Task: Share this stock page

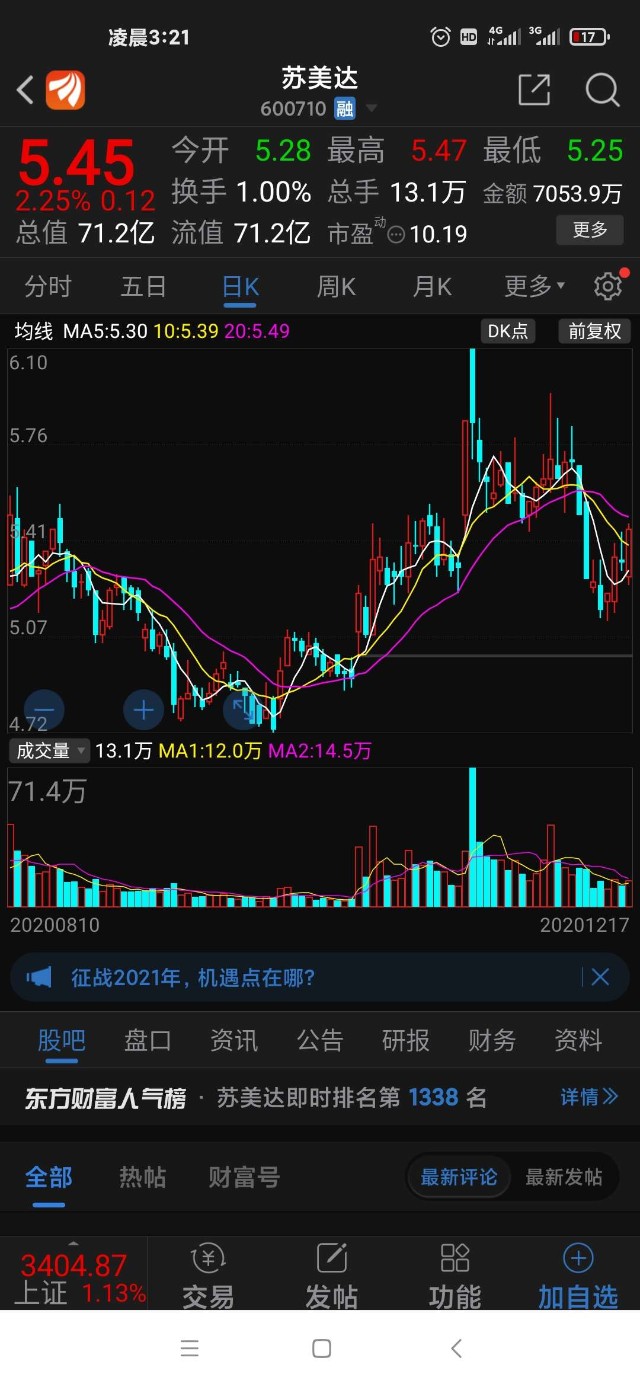Action: point(534,90)
